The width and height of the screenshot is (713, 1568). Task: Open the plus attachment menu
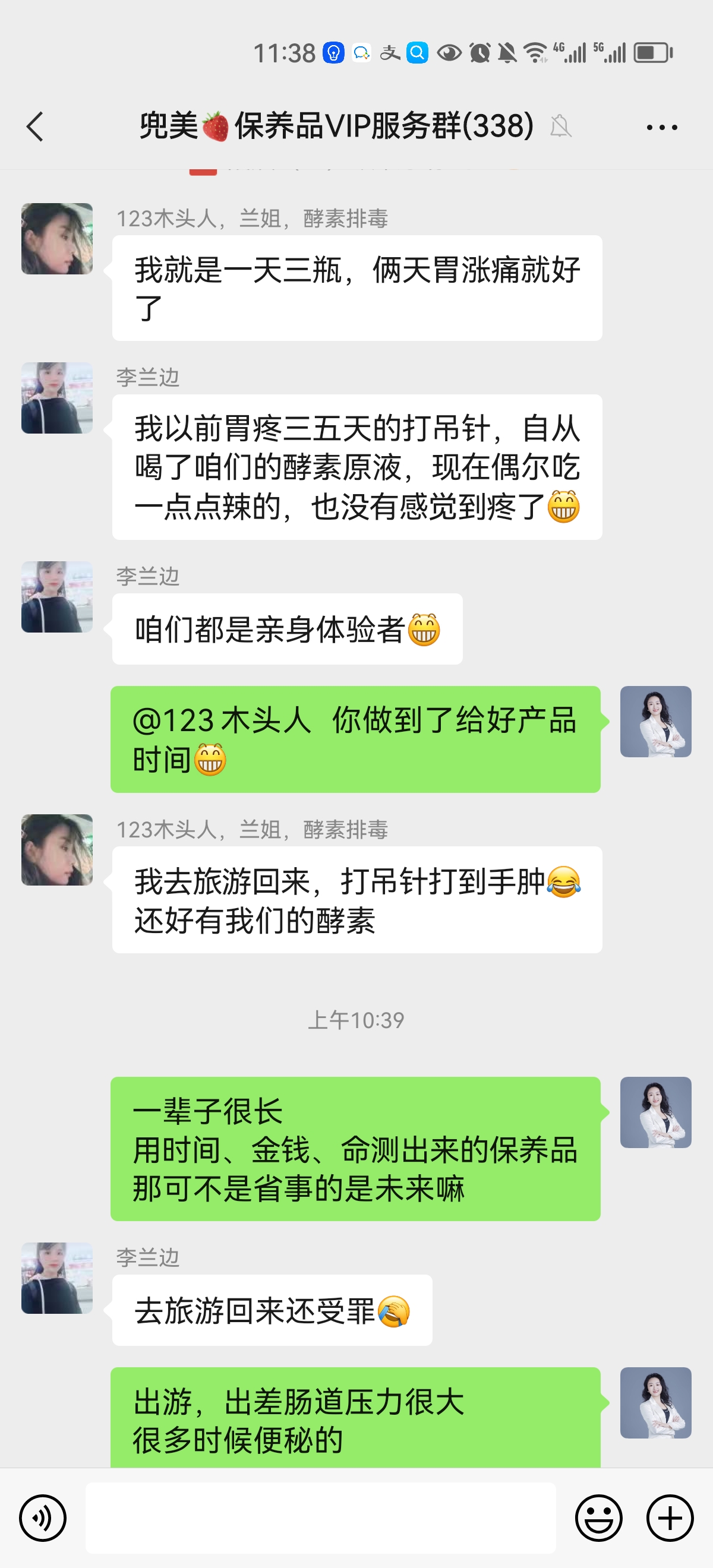(670, 1518)
